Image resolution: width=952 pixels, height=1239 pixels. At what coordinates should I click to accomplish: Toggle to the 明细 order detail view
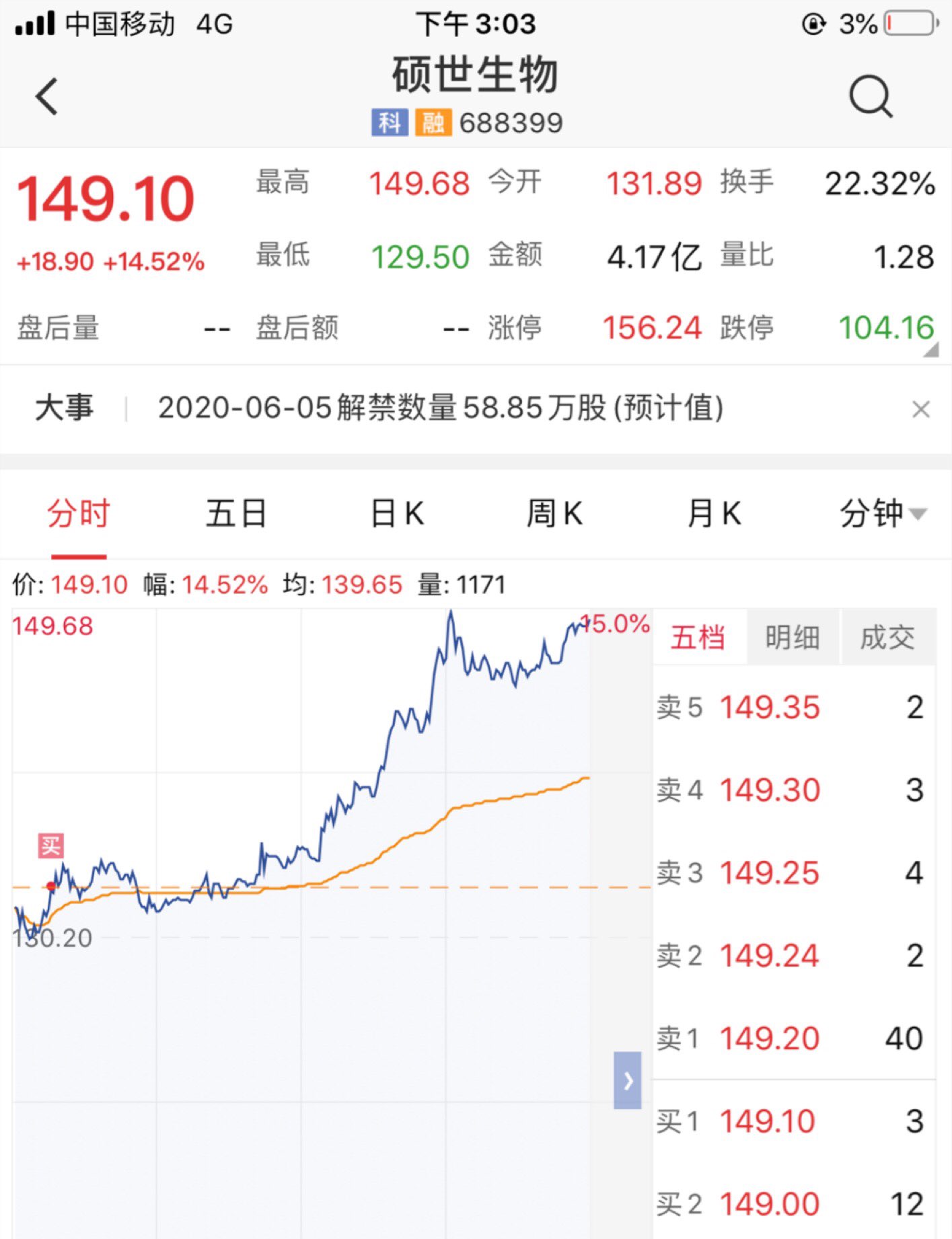click(793, 638)
